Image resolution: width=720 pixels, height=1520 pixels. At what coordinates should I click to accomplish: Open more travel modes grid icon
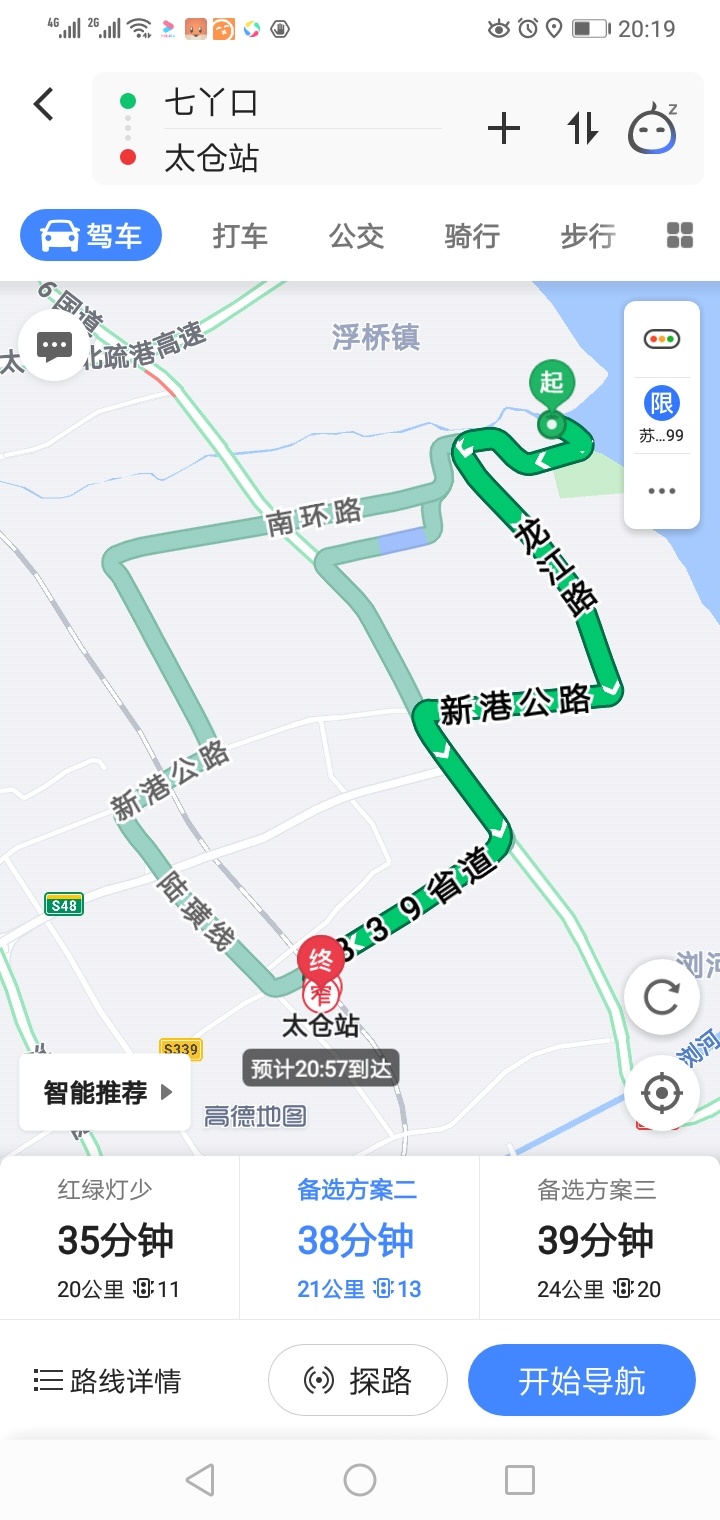[680, 236]
